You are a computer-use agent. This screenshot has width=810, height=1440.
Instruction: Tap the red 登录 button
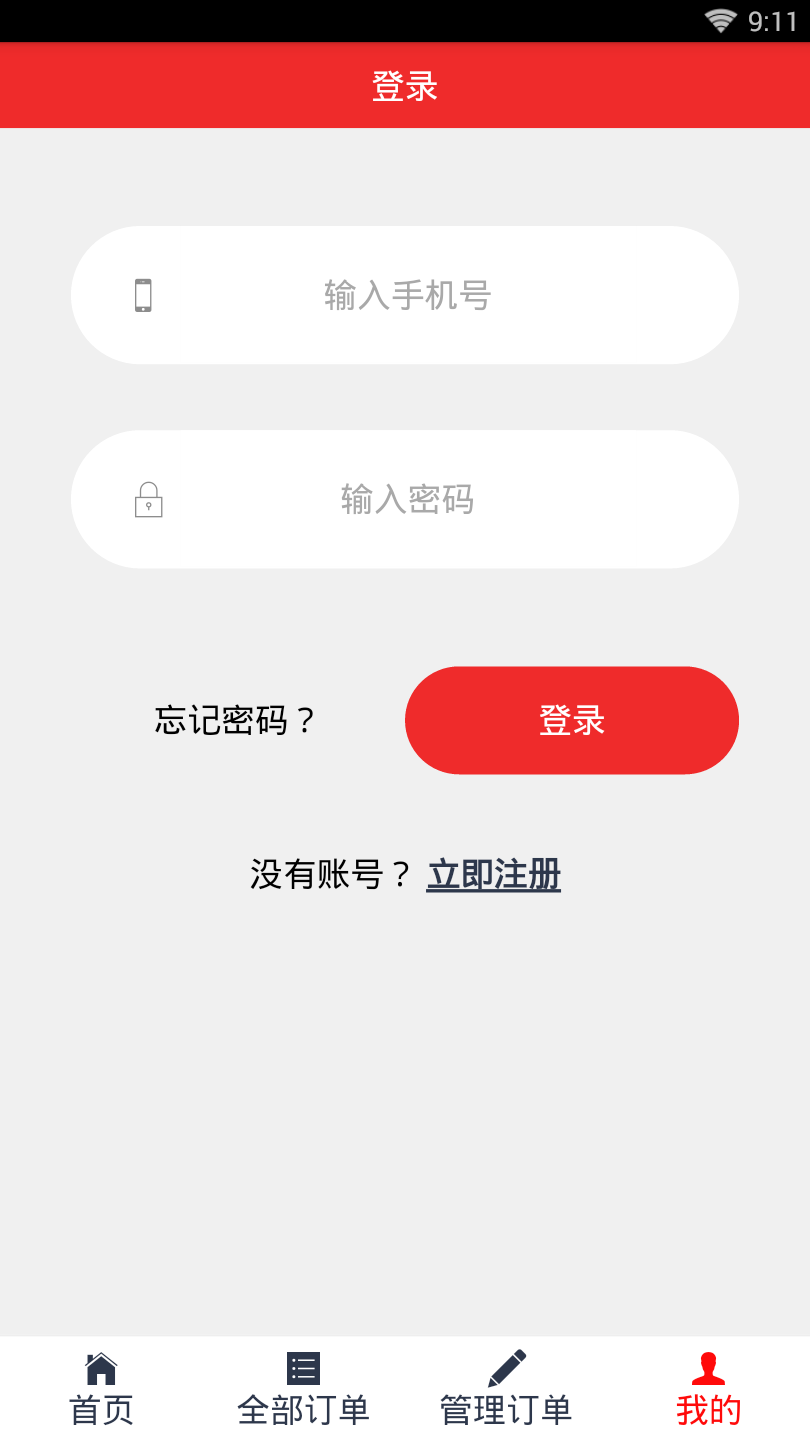click(x=571, y=720)
